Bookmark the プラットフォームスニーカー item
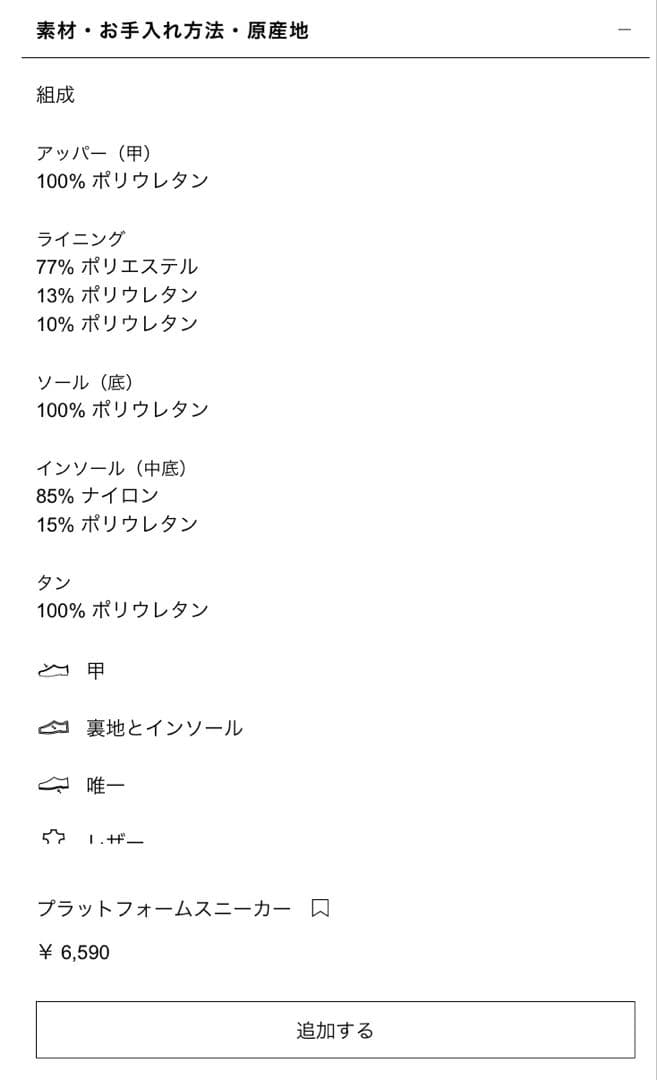 [x=321, y=908]
